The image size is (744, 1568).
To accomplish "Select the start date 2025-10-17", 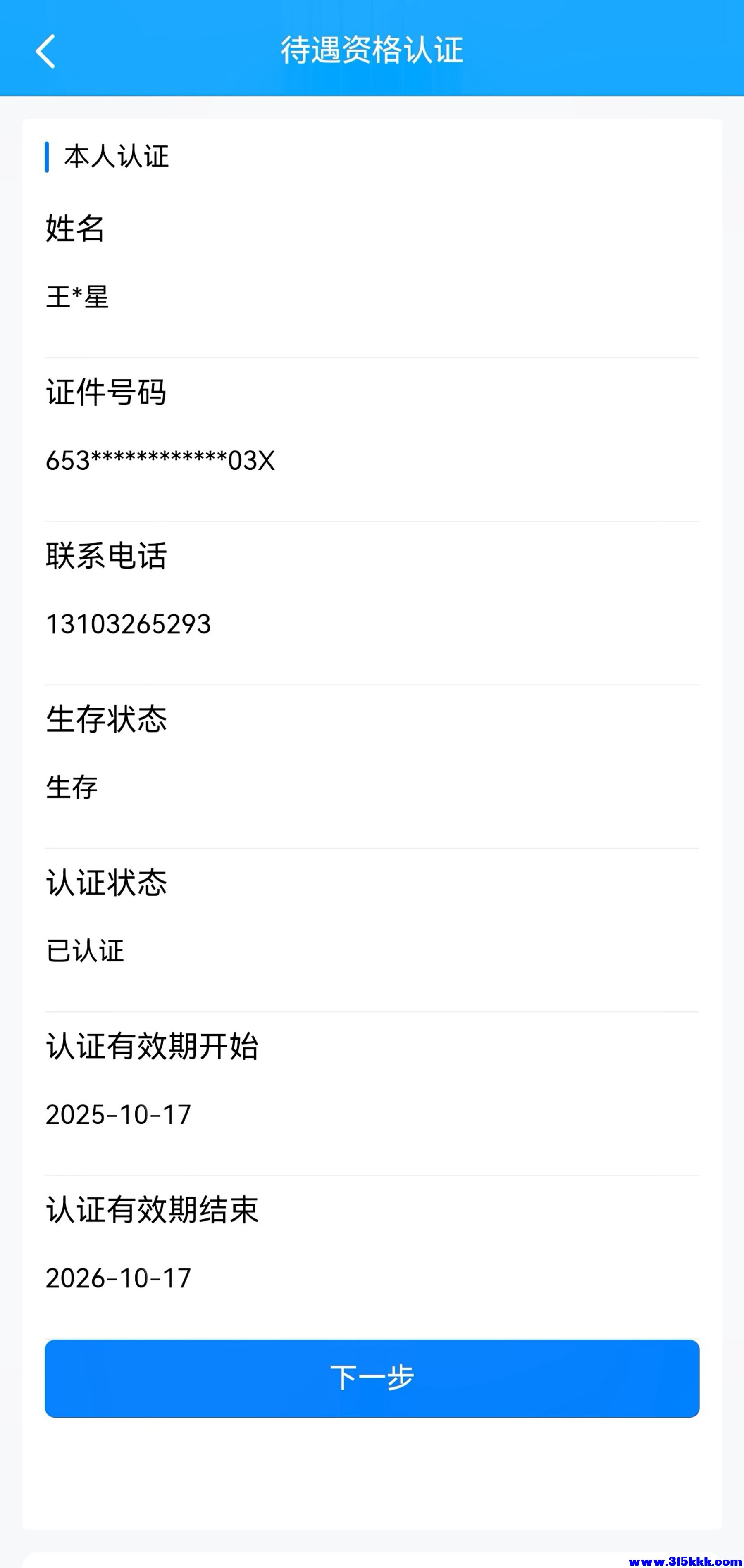I will [x=119, y=1114].
